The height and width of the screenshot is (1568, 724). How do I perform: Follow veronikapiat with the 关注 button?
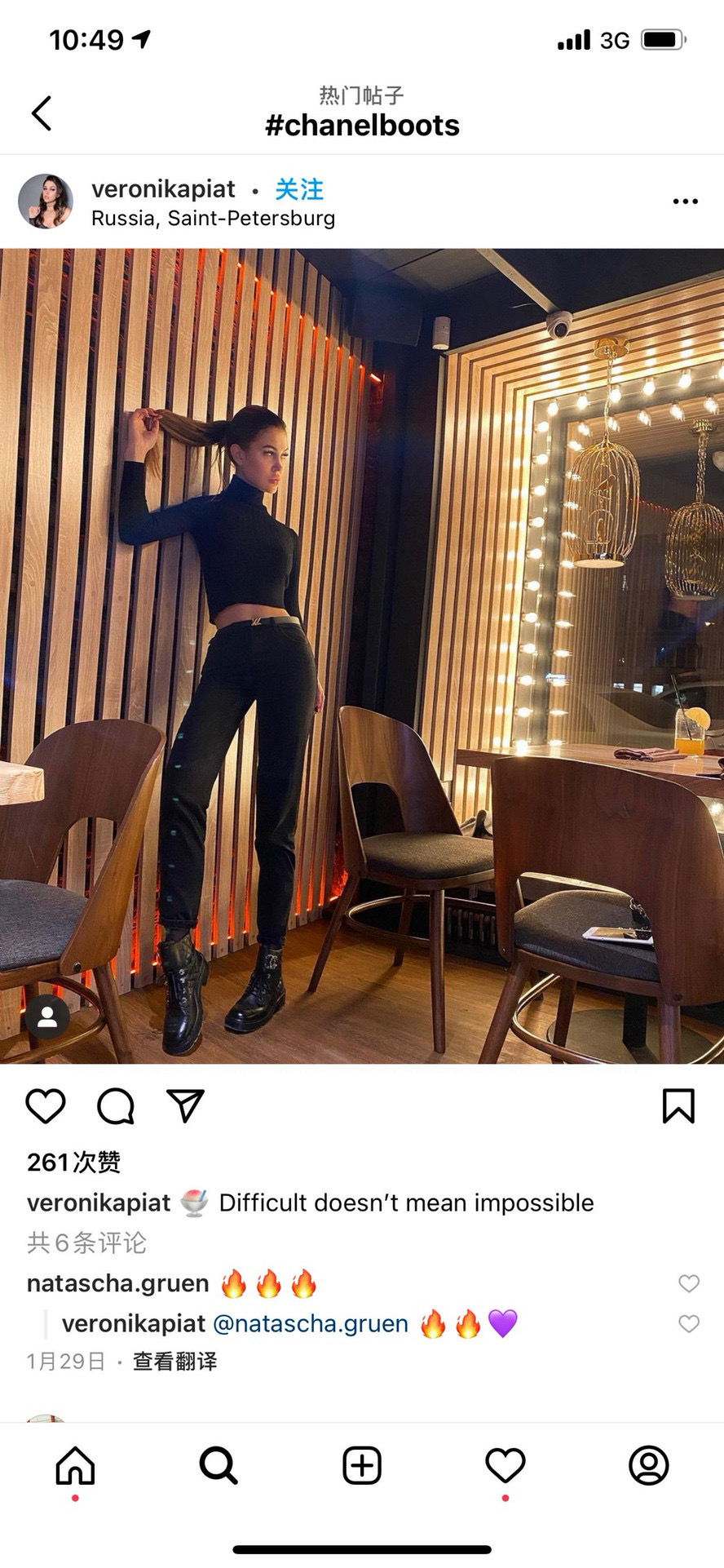[x=299, y=189]
